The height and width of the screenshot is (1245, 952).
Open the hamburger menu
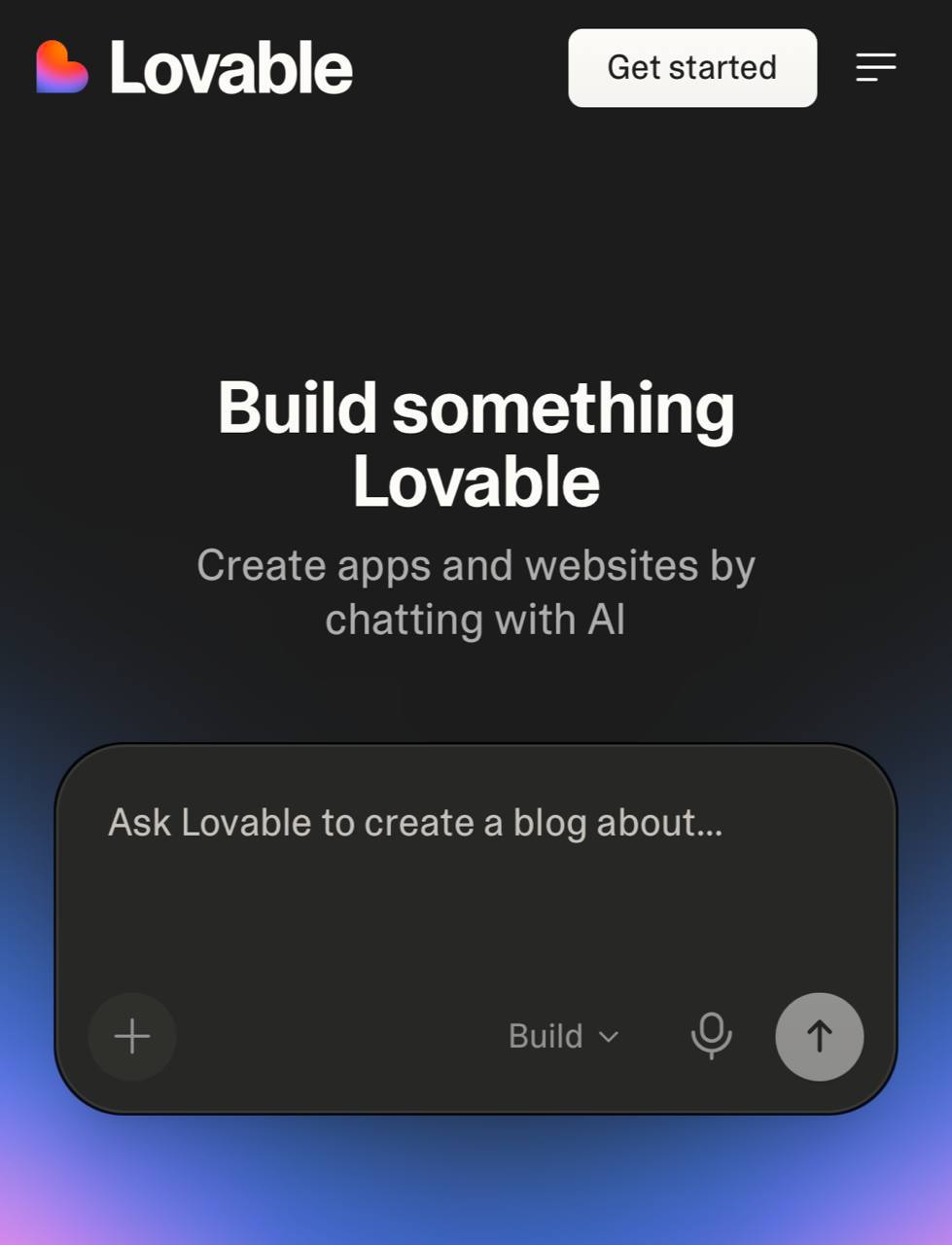tap(875, 67)
